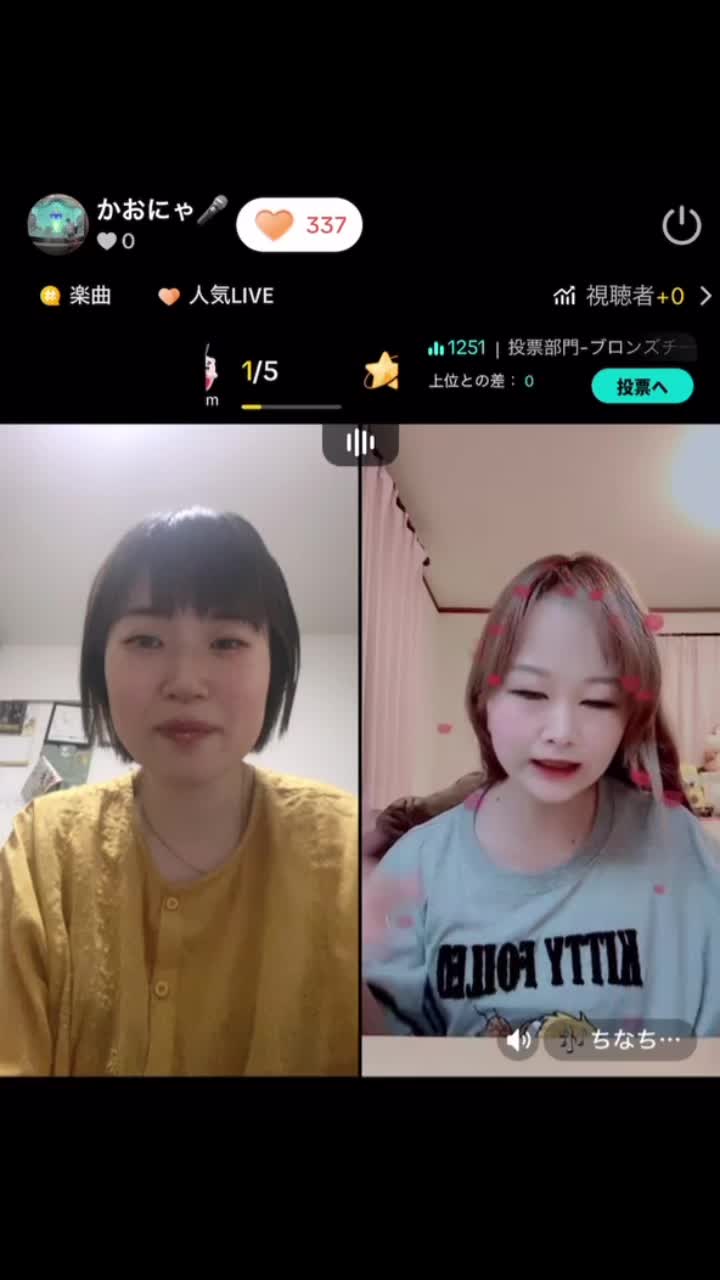Open 人気LIVE section

point(216,296)
